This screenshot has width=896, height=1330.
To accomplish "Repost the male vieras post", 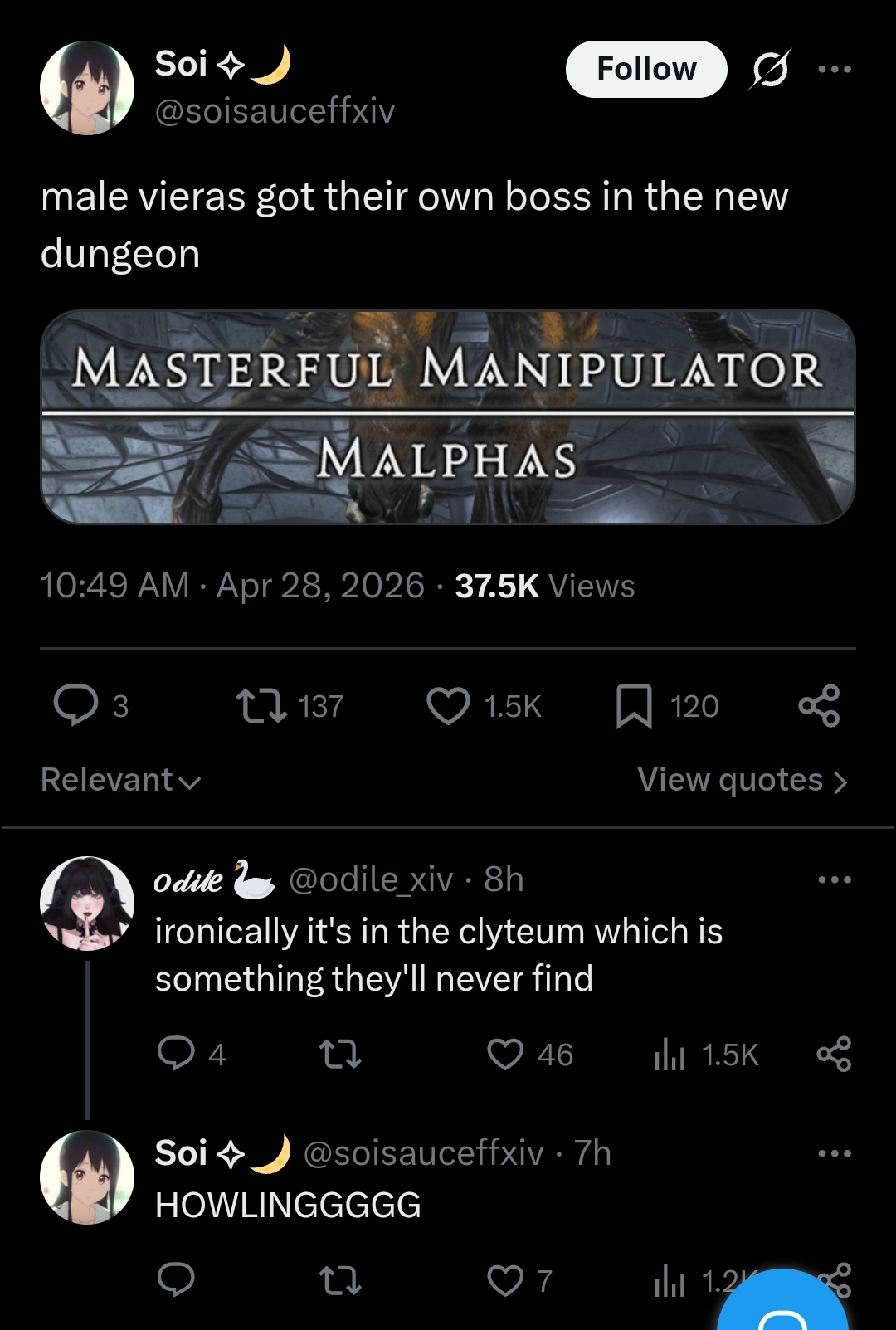I will [262, 706].
